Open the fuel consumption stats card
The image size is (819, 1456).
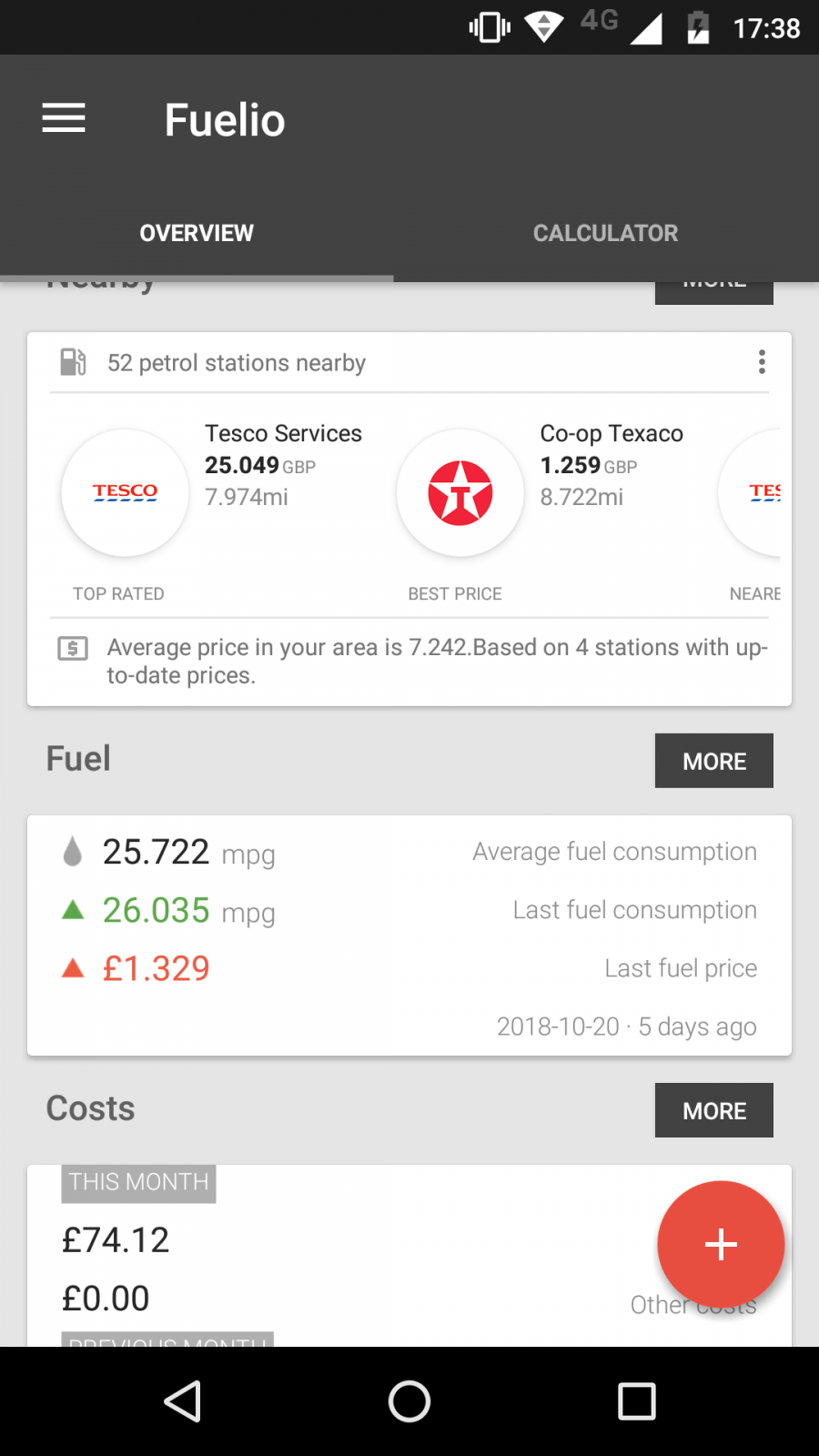409,935
